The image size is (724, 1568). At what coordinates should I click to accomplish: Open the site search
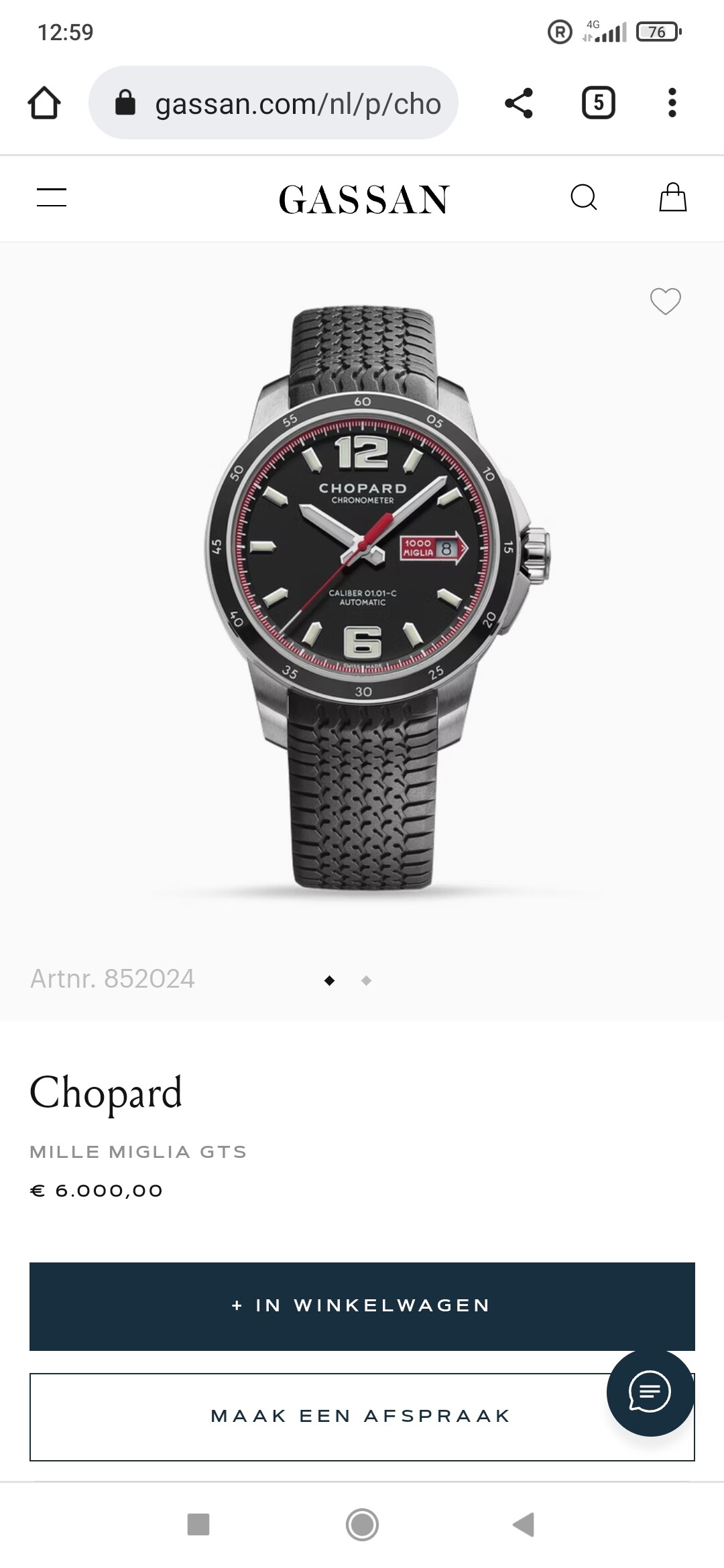pyautogui.click(x=583, y=198)
